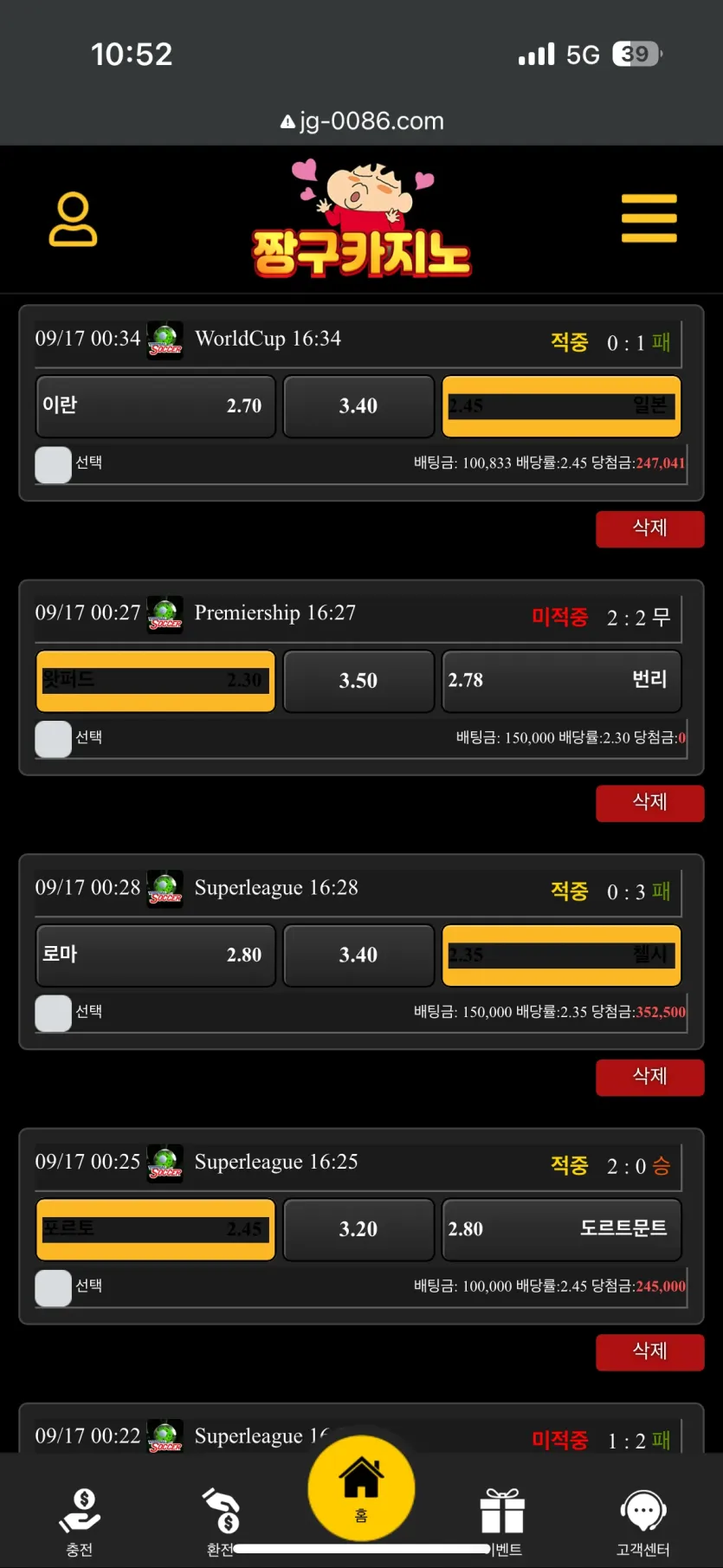This screenshot has width=723, height=1568.
Task: Open the hamburger menu
Action: (649, 218)
